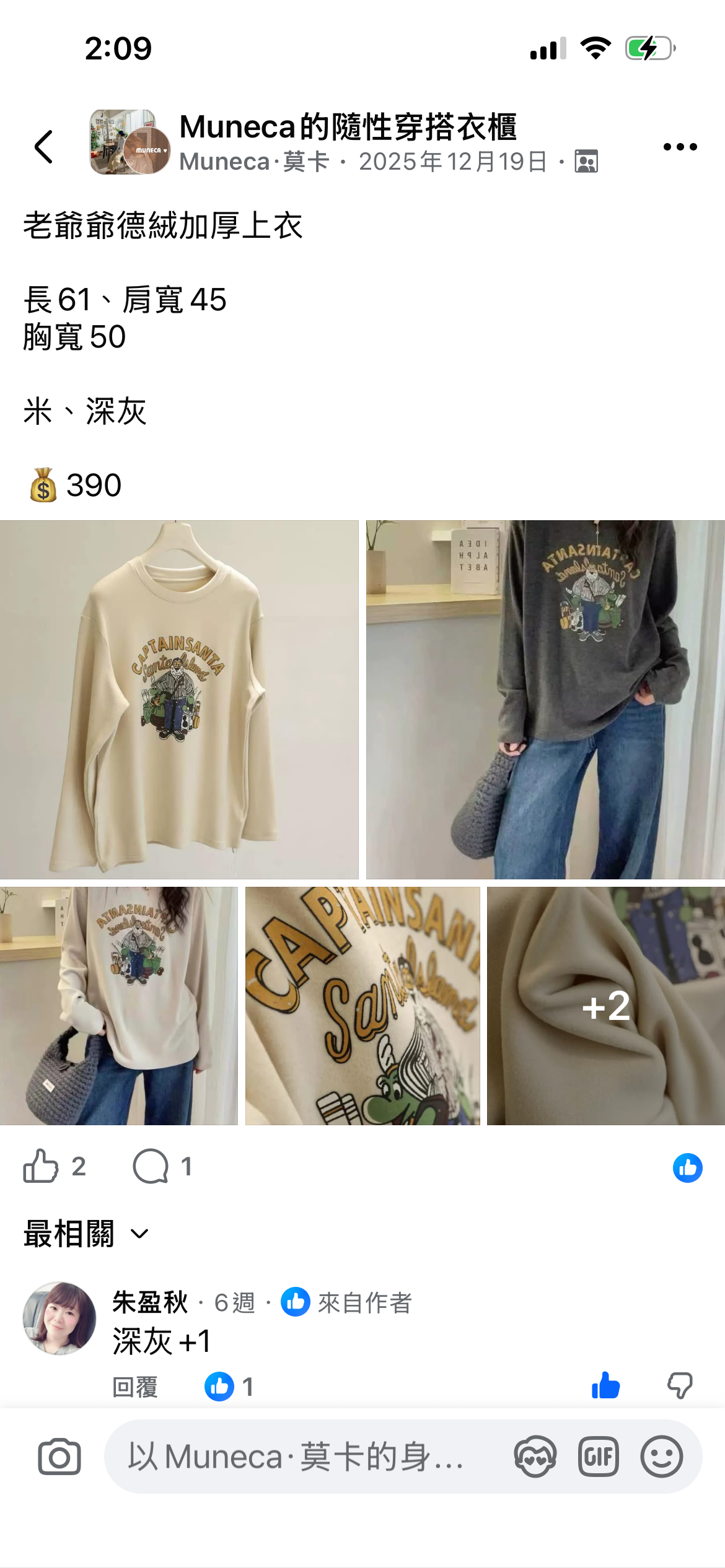Open the GIF picker
This screenshot has height=1568, width=725.
598,1457
